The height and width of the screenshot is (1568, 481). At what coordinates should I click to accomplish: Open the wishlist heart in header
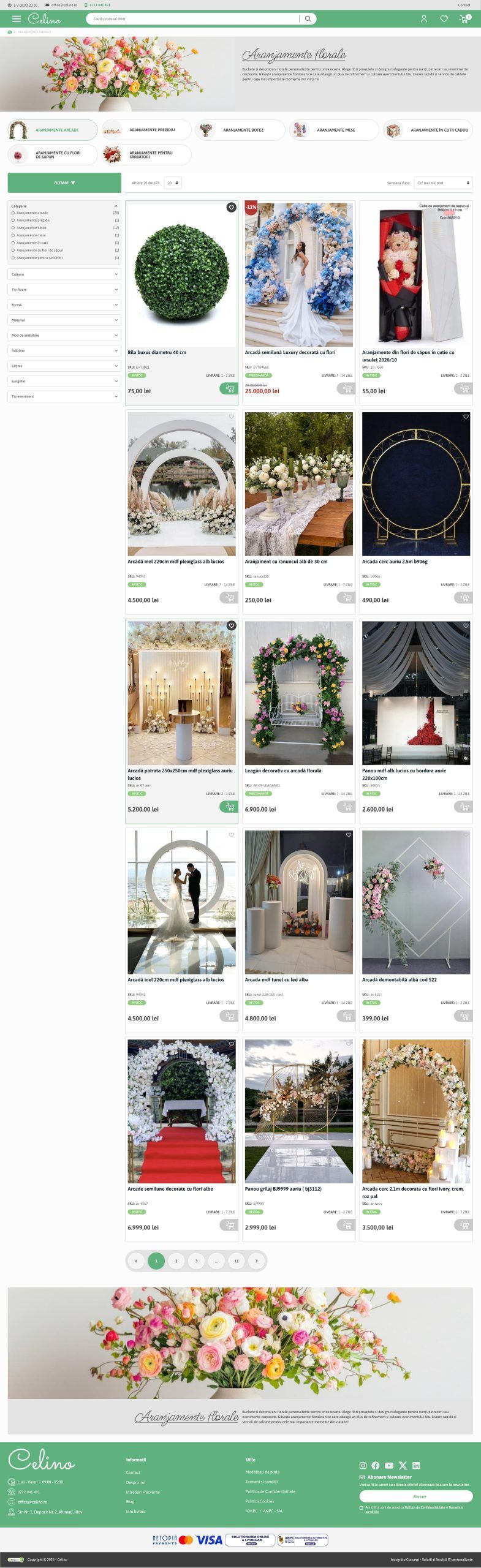[x=444, y=19]
